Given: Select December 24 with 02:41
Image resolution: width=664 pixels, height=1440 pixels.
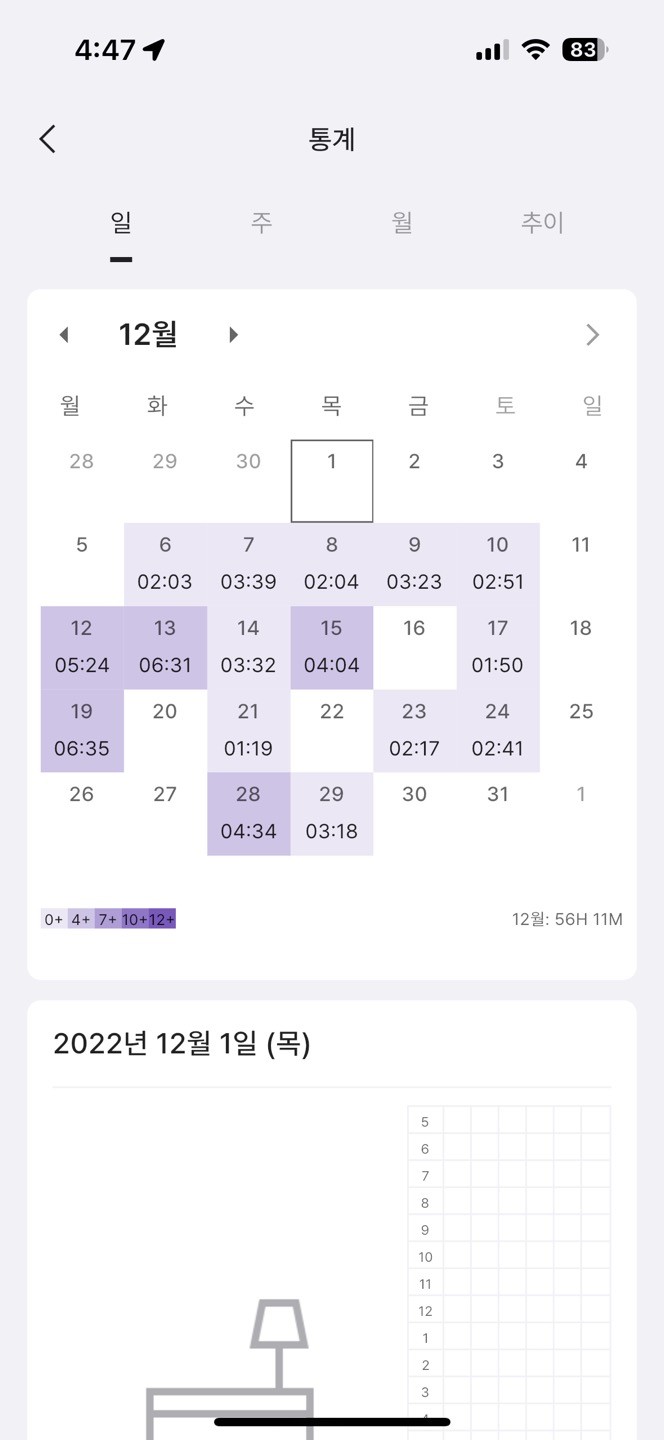Looking at the screenshot, I should [497, 729].
